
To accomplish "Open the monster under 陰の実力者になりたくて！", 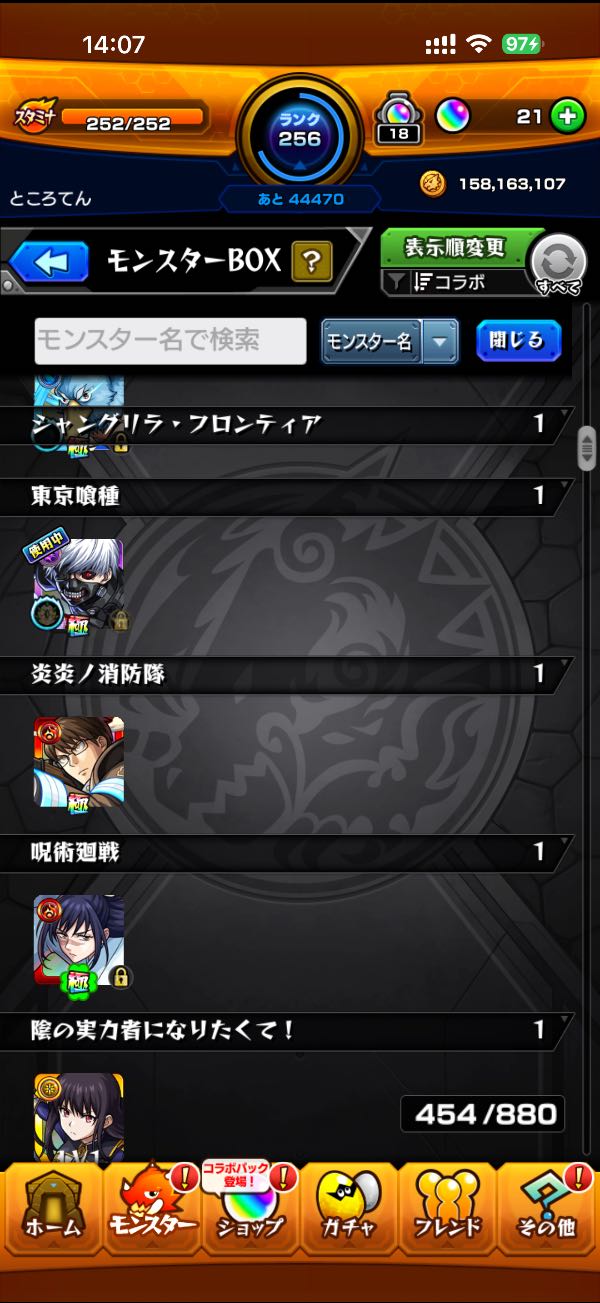I will pos(78,1115).
